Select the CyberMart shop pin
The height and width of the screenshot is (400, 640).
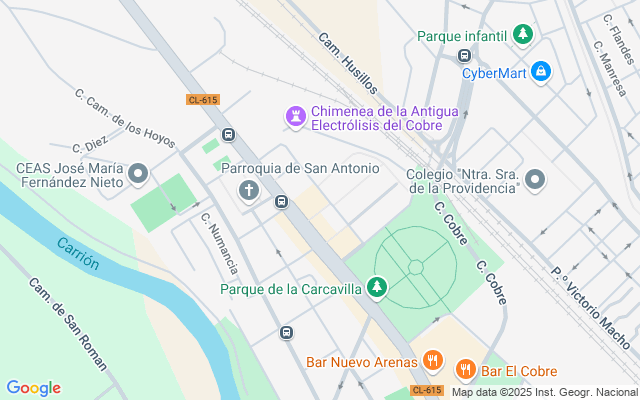pos(541,72)
